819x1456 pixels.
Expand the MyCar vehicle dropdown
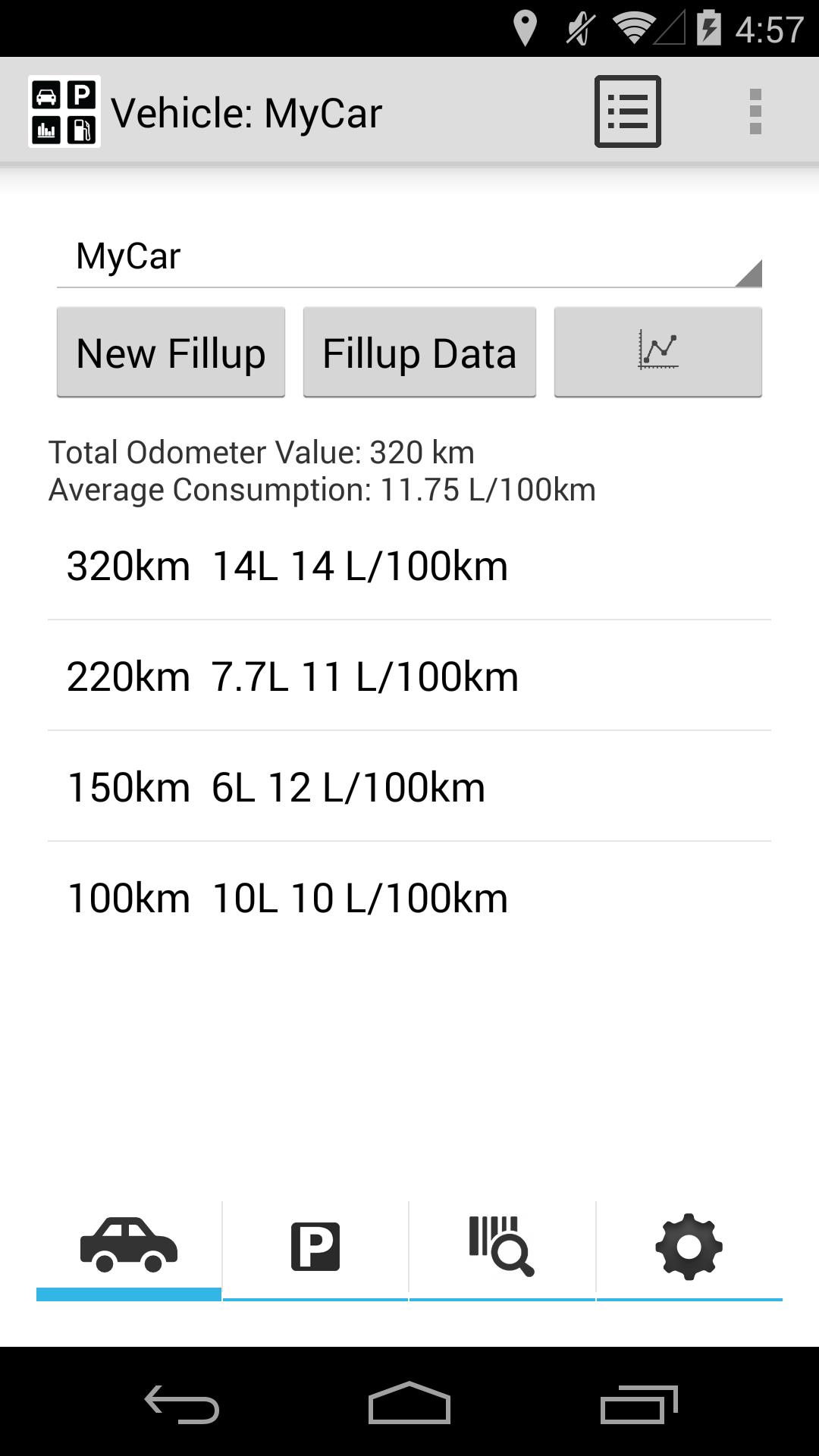409,256
